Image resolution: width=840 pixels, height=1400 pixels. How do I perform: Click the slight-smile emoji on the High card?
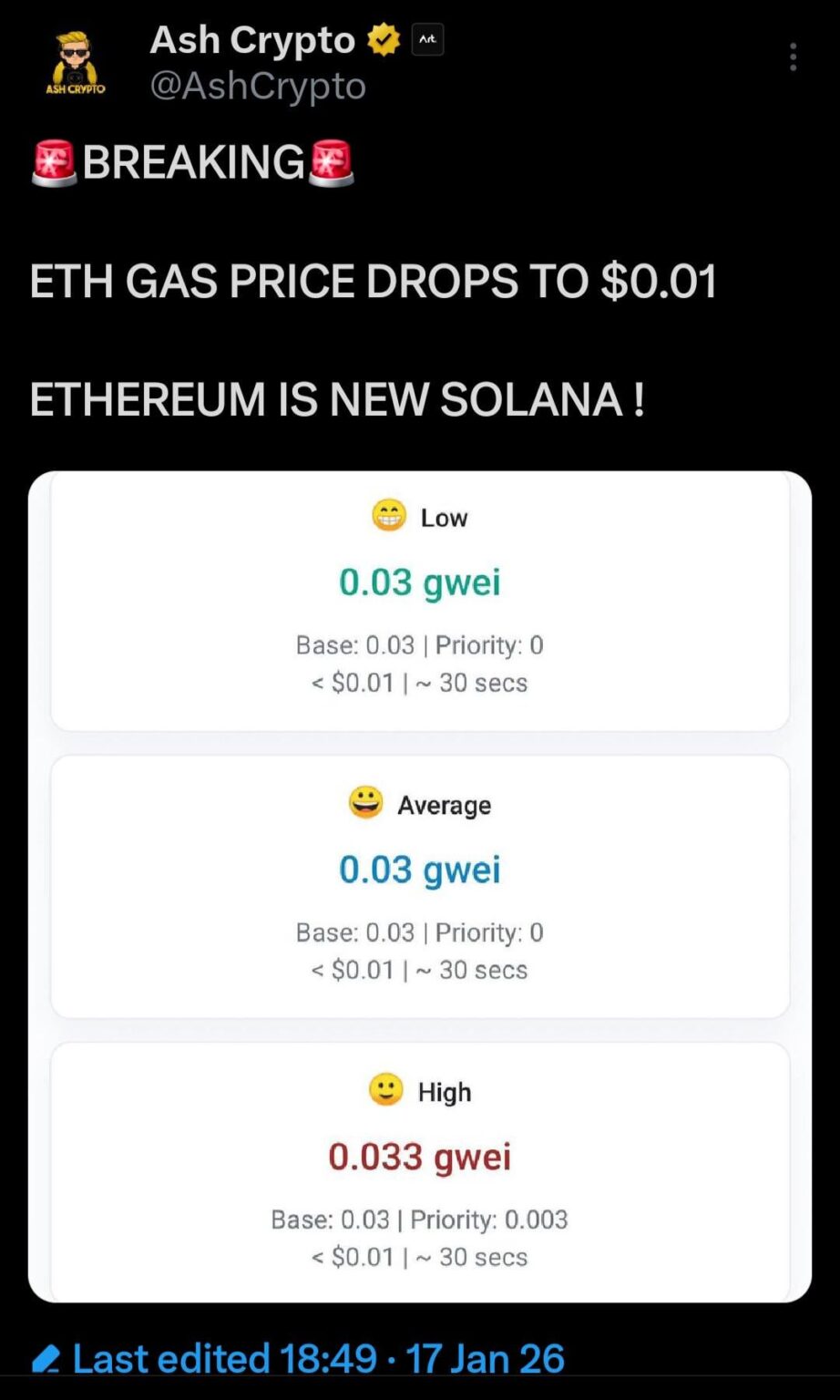click(x=385, y=1089)
